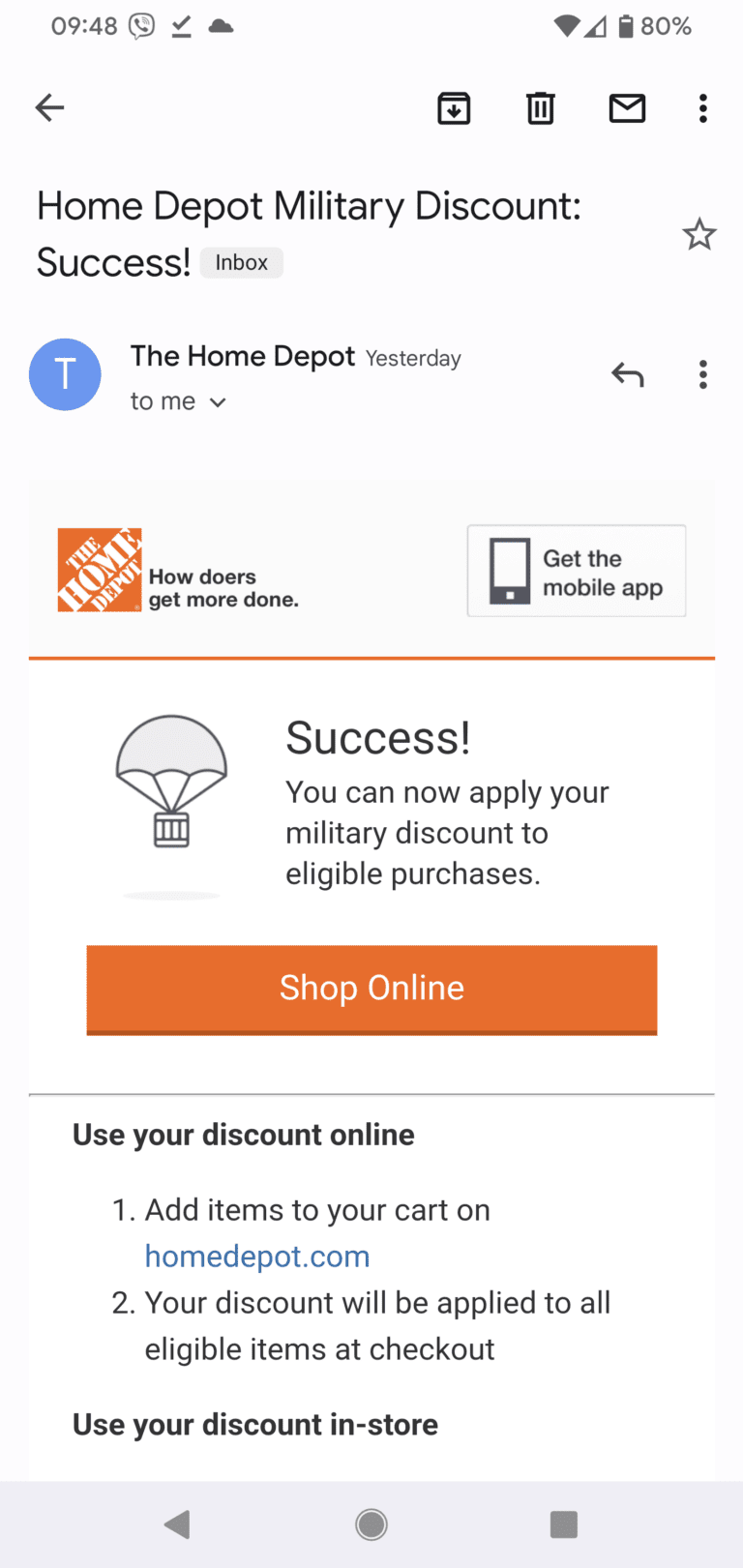Navigate back with the arrow icon
743x1568 pixels.
pos(48,107)
